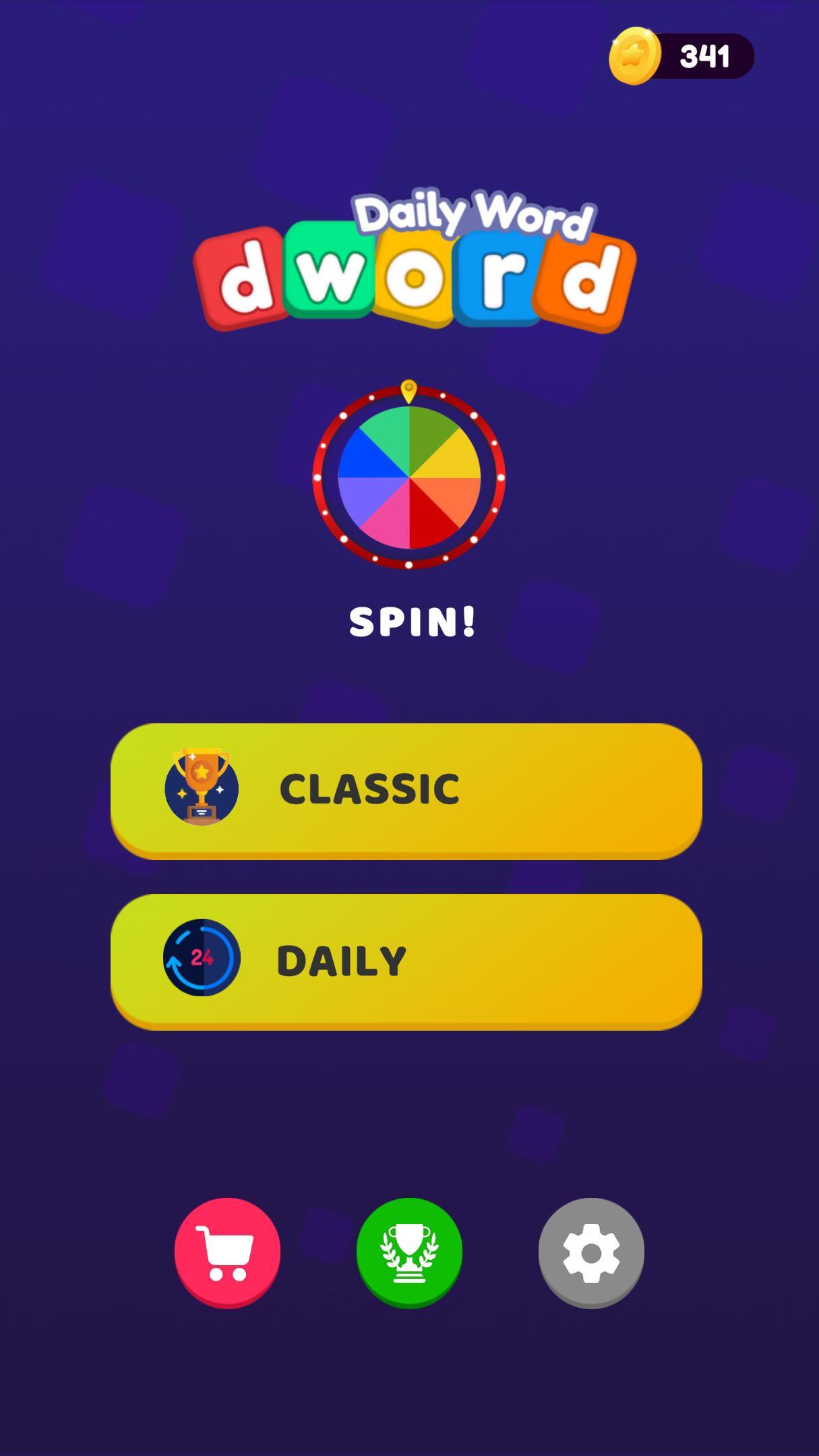Image resolution: width=819 pixels, height=1456 pixels.
Task: Spin the colorful prize wheel
Action: [x=409, y=477]
